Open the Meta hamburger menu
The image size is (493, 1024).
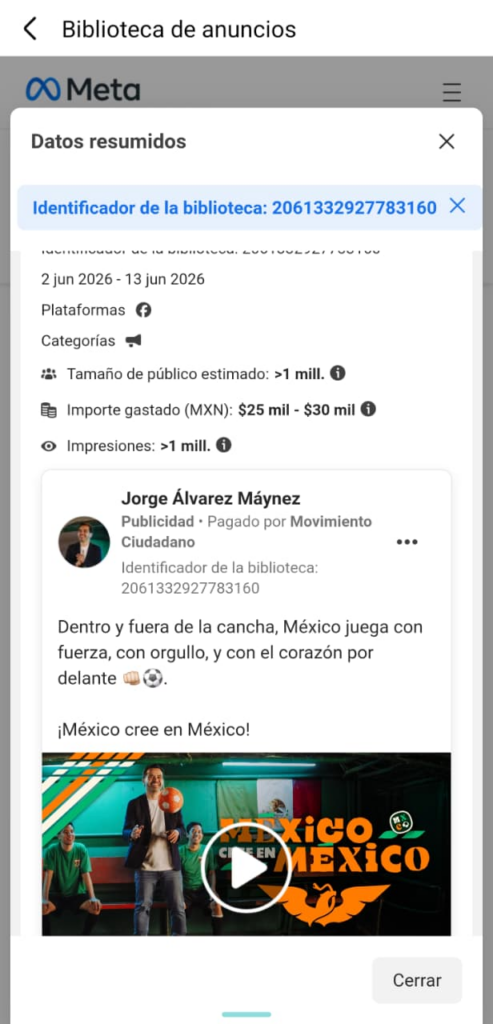pyautogui.click(x=452, y=92)
